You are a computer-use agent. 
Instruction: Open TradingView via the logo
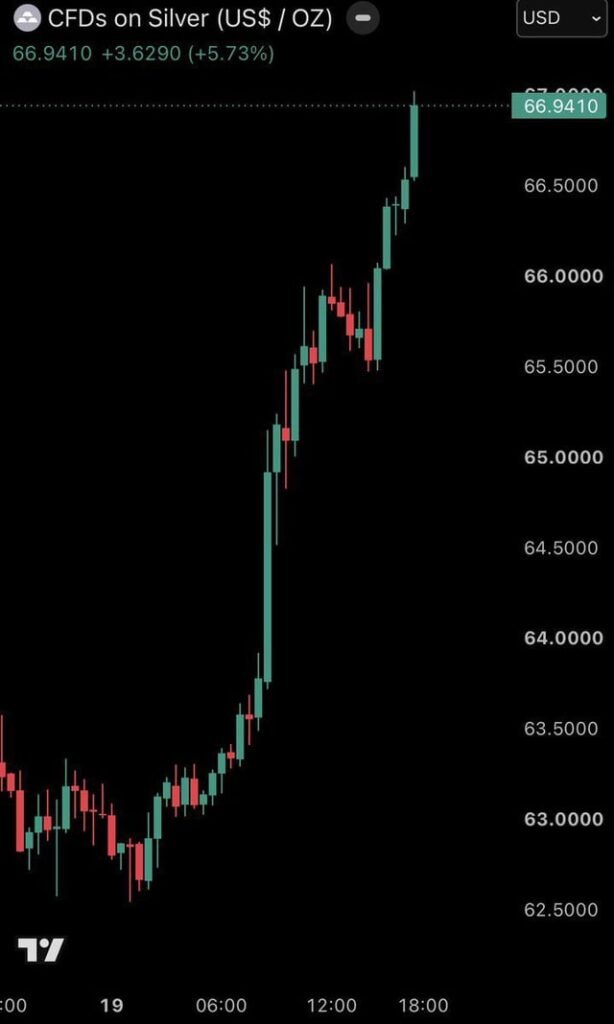(x=40, y=950)
